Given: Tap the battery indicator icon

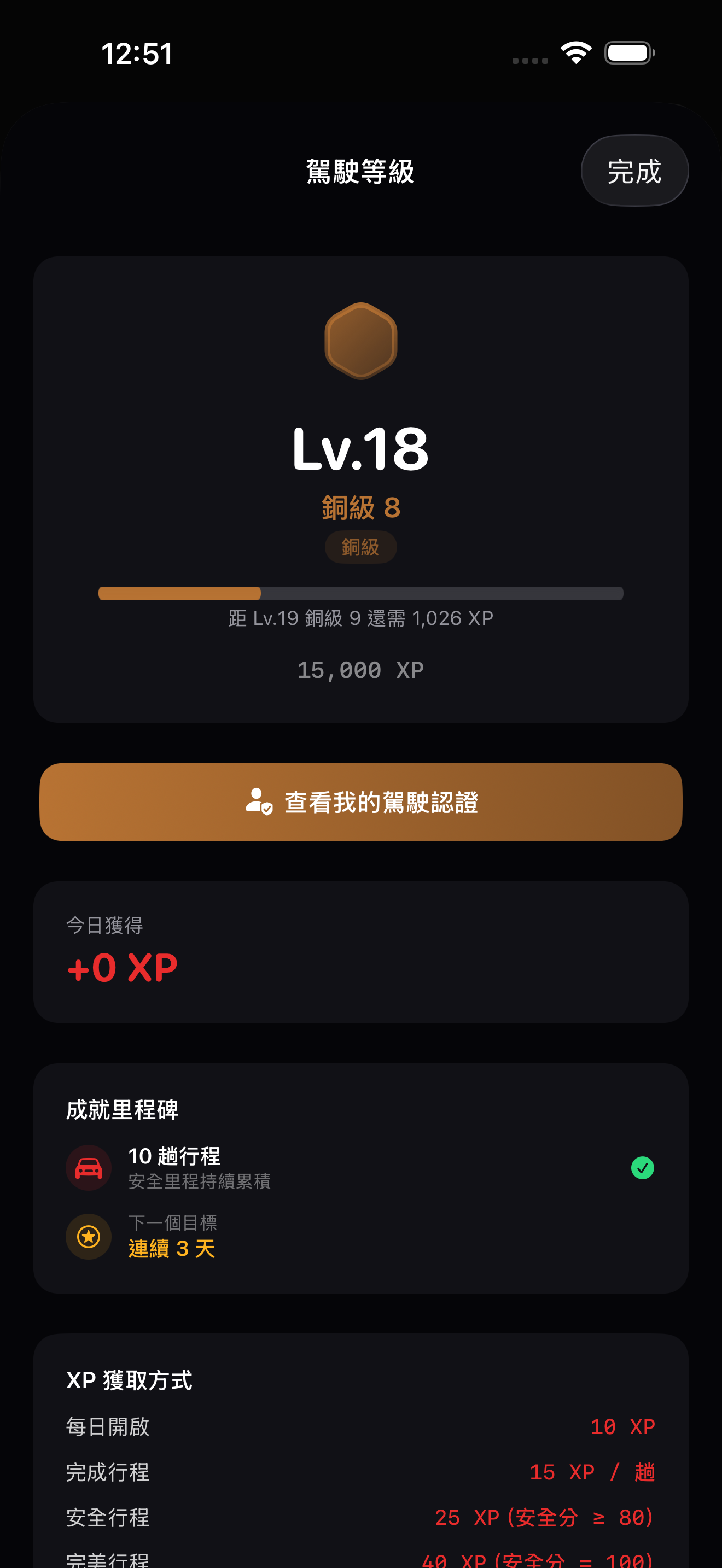Looking at the screenshot, I should pos(628,52).
